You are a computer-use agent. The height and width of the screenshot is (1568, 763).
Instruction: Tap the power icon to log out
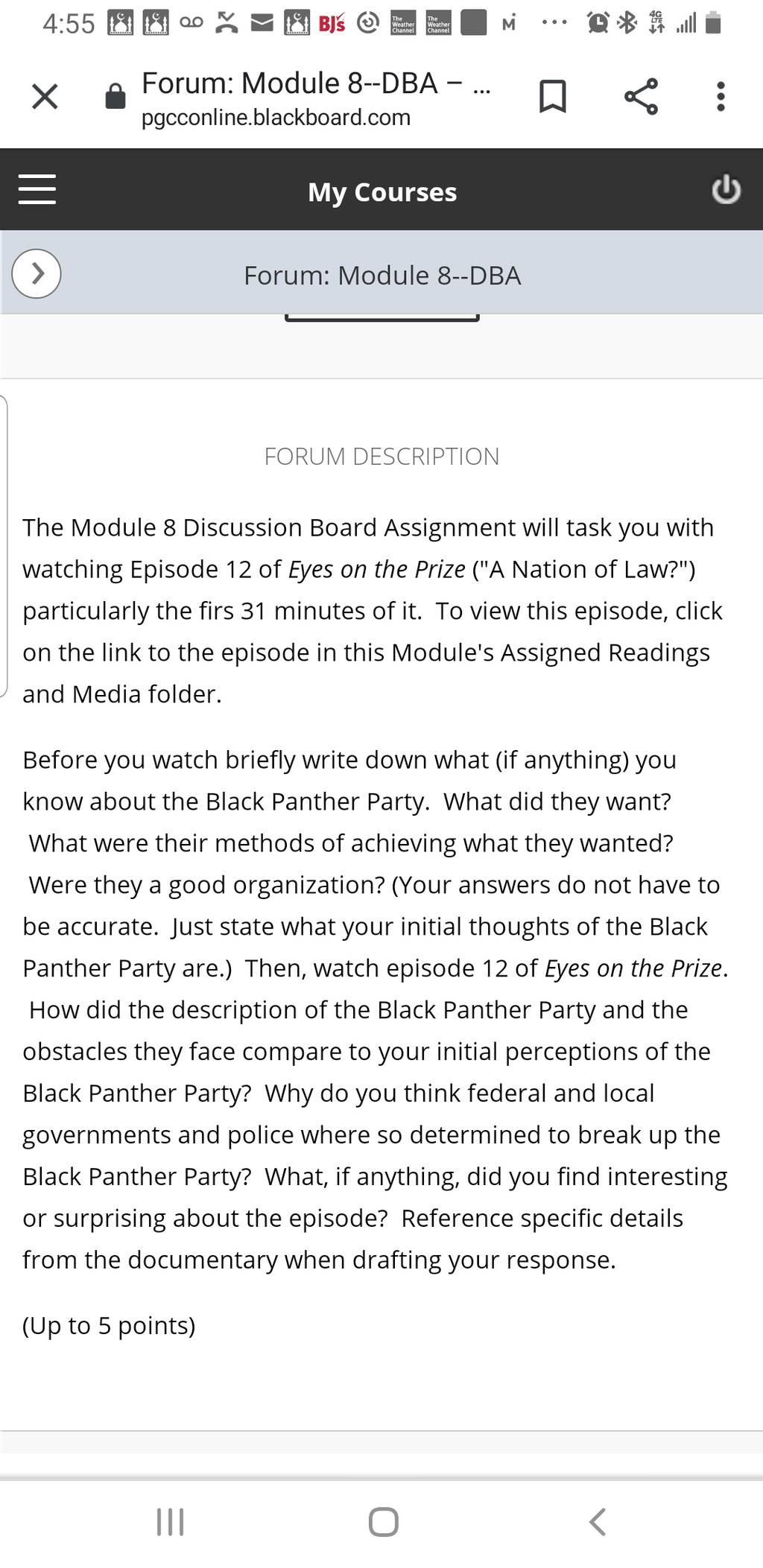tap(726, 190)
